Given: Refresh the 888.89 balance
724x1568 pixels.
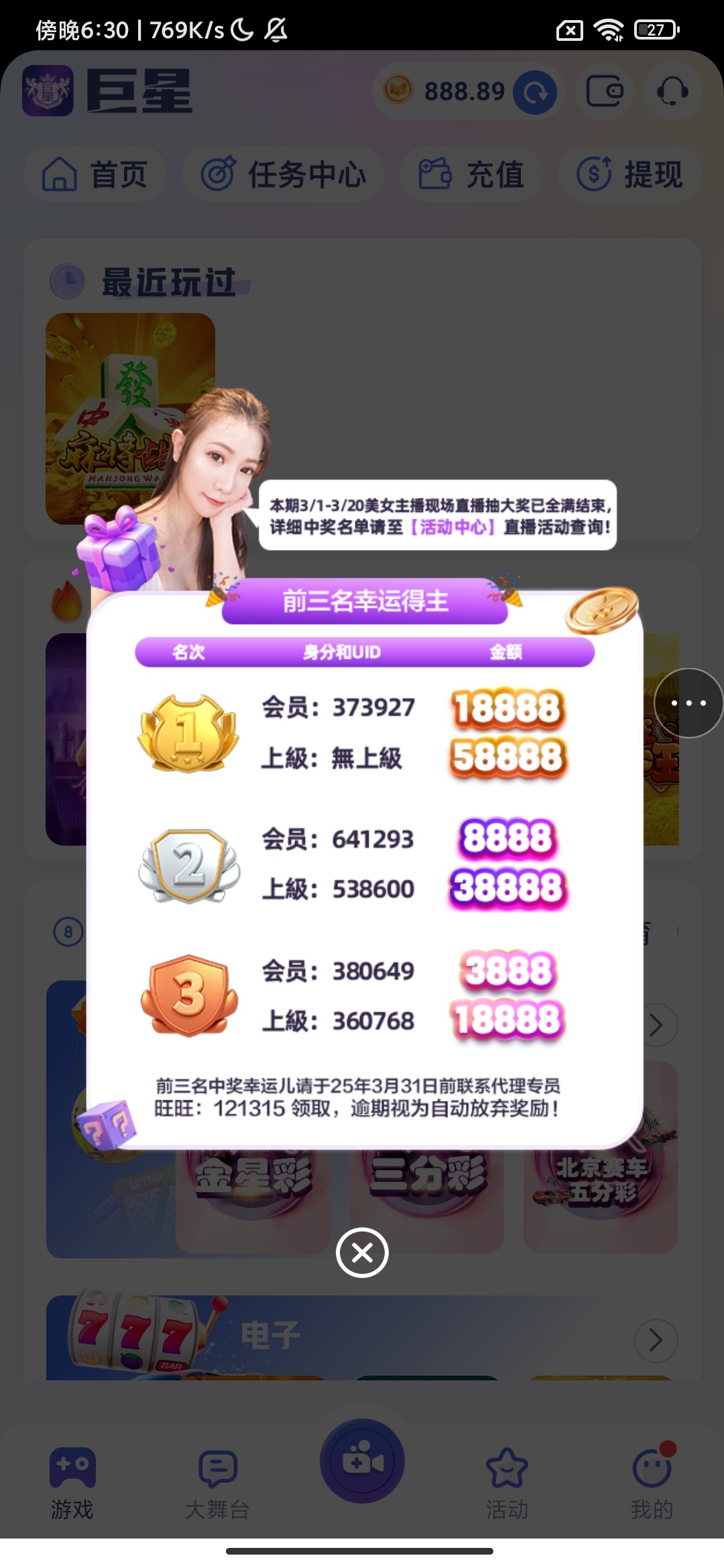Looking at the screenshot, I should coord(535,92).
